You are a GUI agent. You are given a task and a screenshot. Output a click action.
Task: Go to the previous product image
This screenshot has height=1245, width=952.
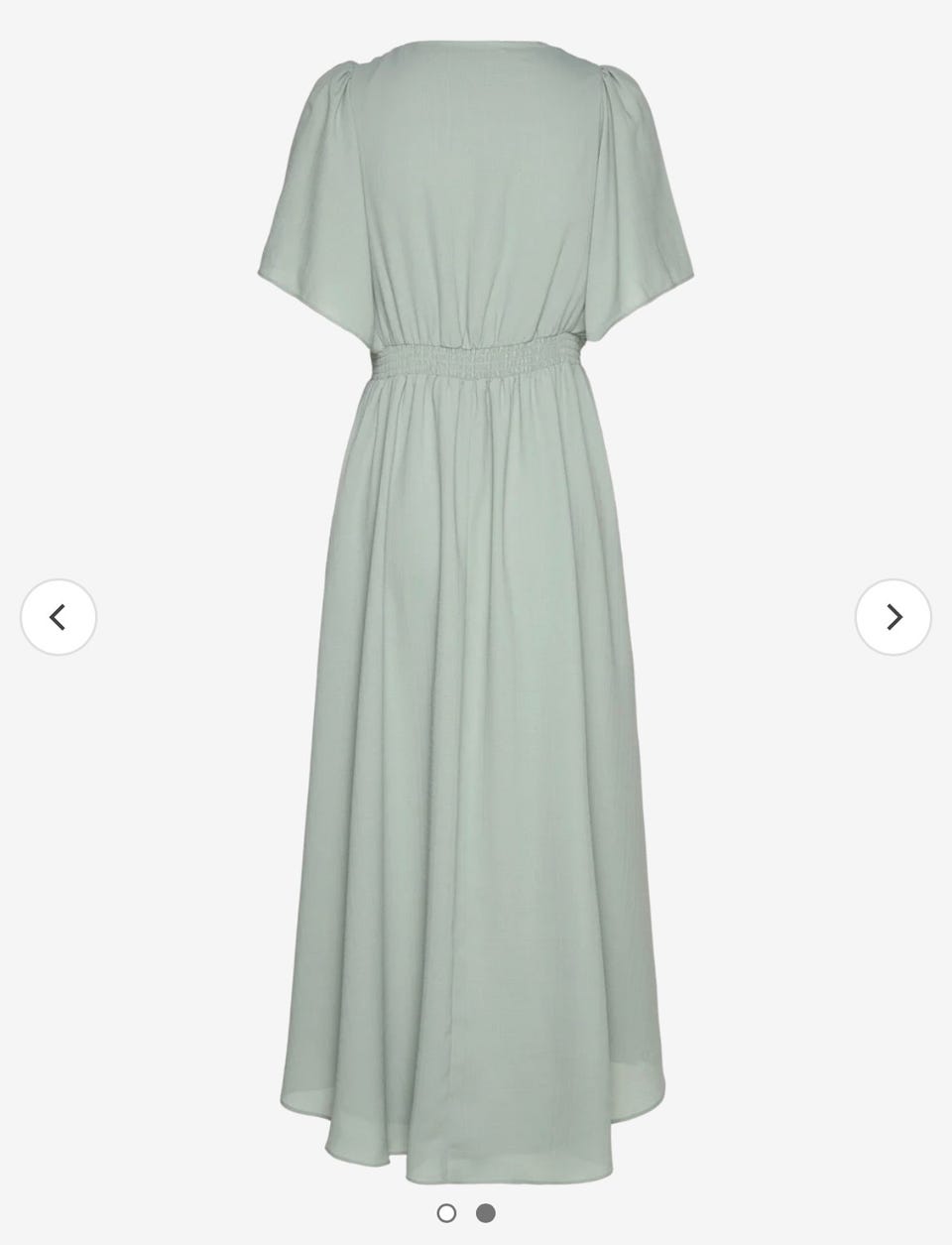click(x=59, y=617)
